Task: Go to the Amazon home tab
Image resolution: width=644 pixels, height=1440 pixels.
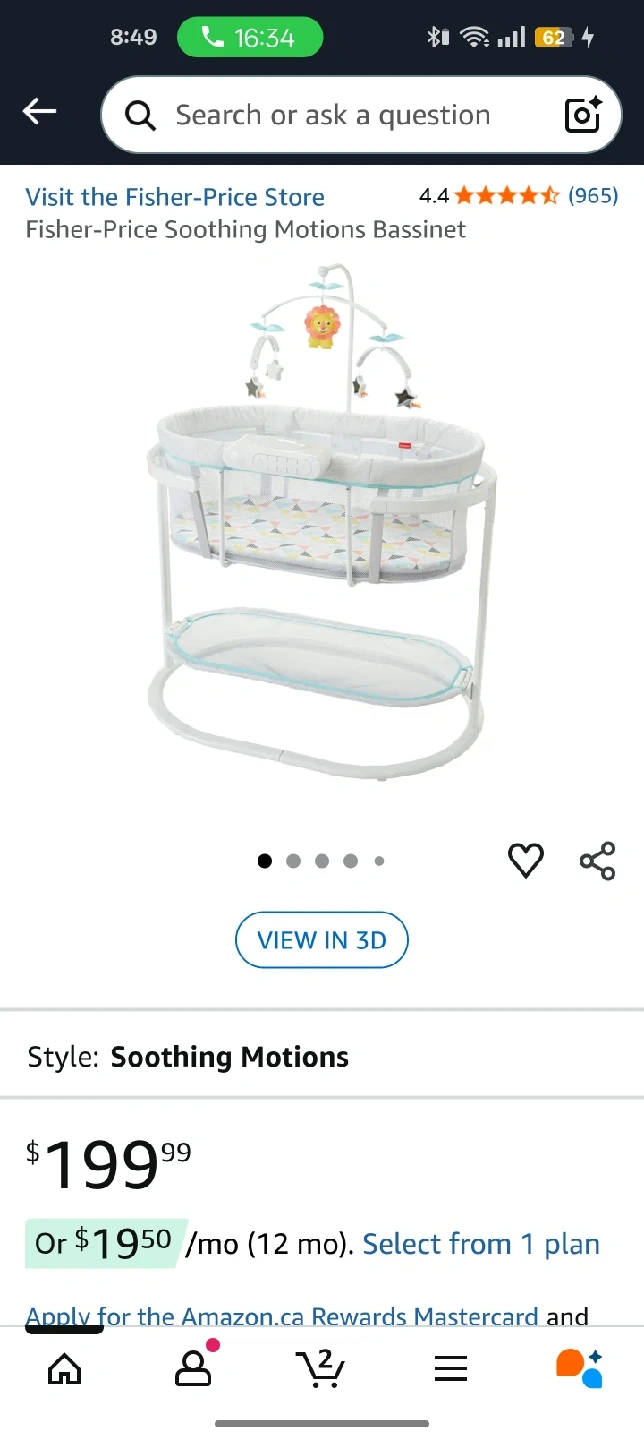Action: pos(65,1369)
